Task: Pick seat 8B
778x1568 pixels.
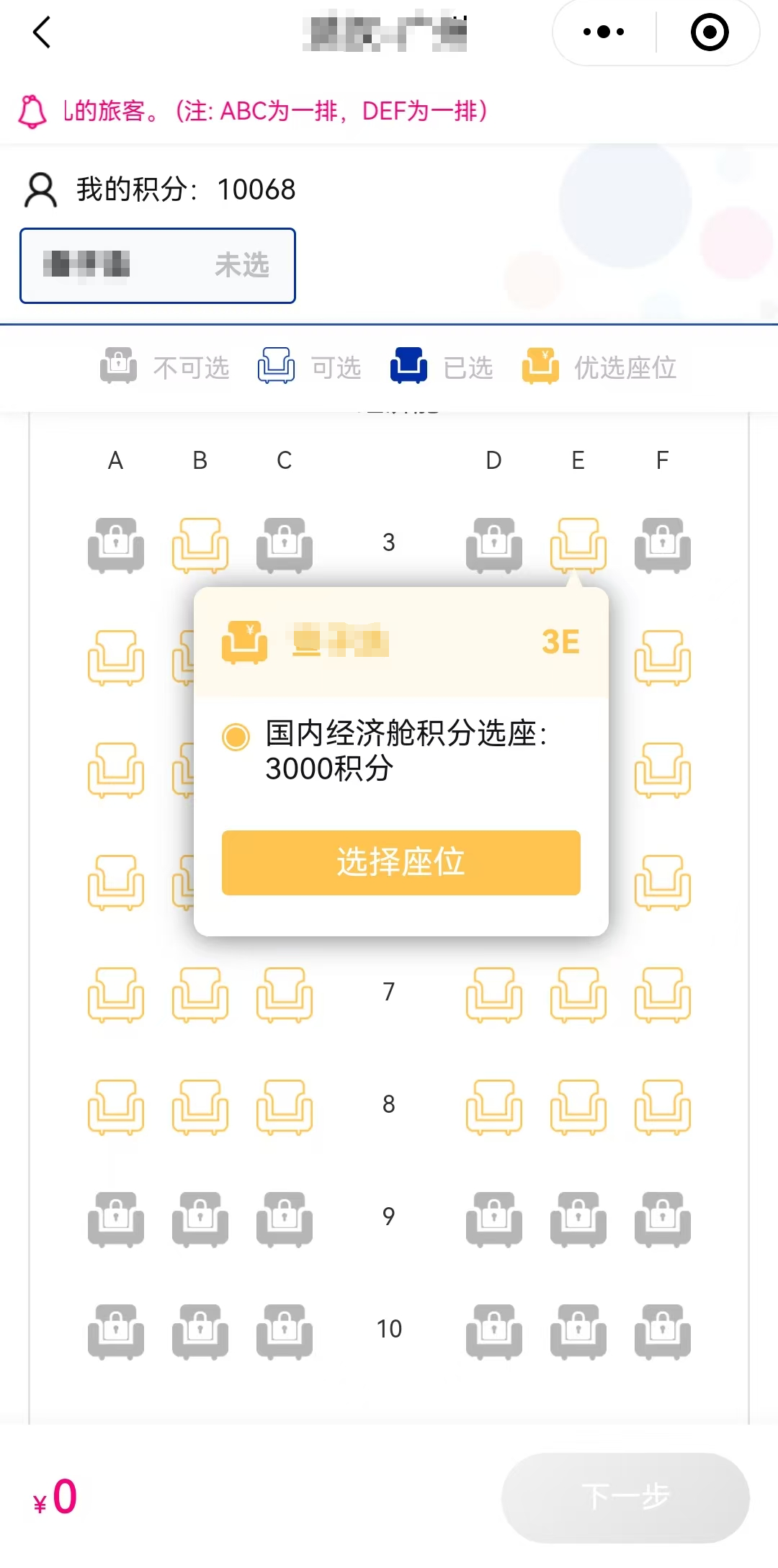Action: coord(200,1107)
